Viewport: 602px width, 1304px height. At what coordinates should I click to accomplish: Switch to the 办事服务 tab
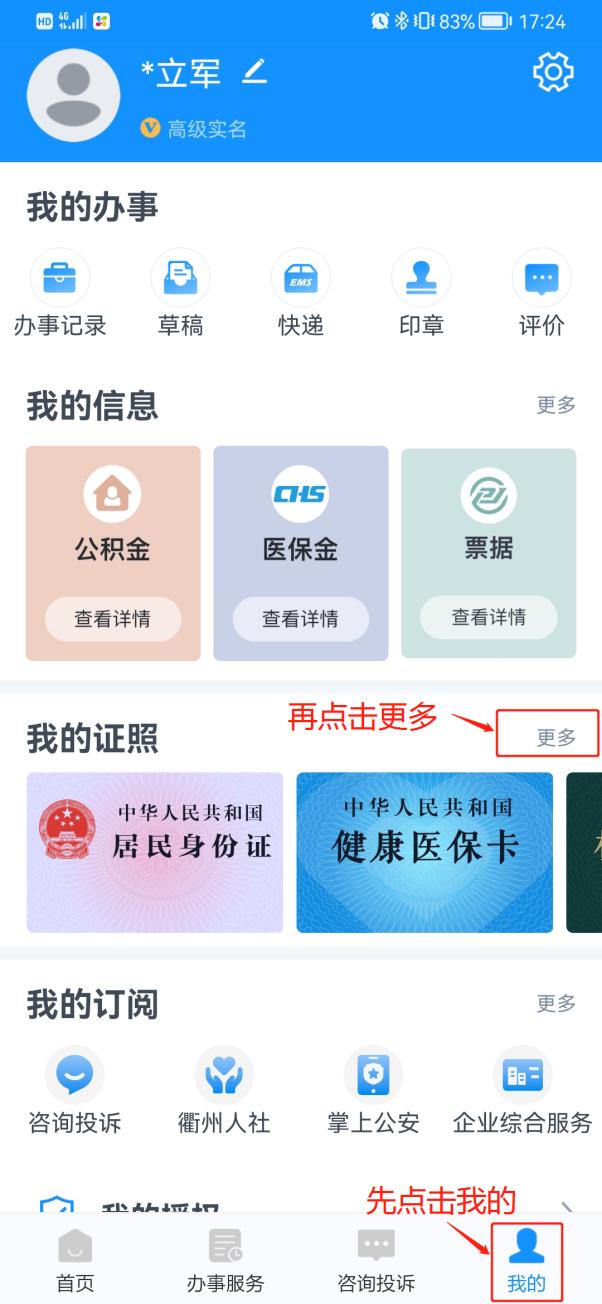pyautogui.click(x=225, y=1262)
